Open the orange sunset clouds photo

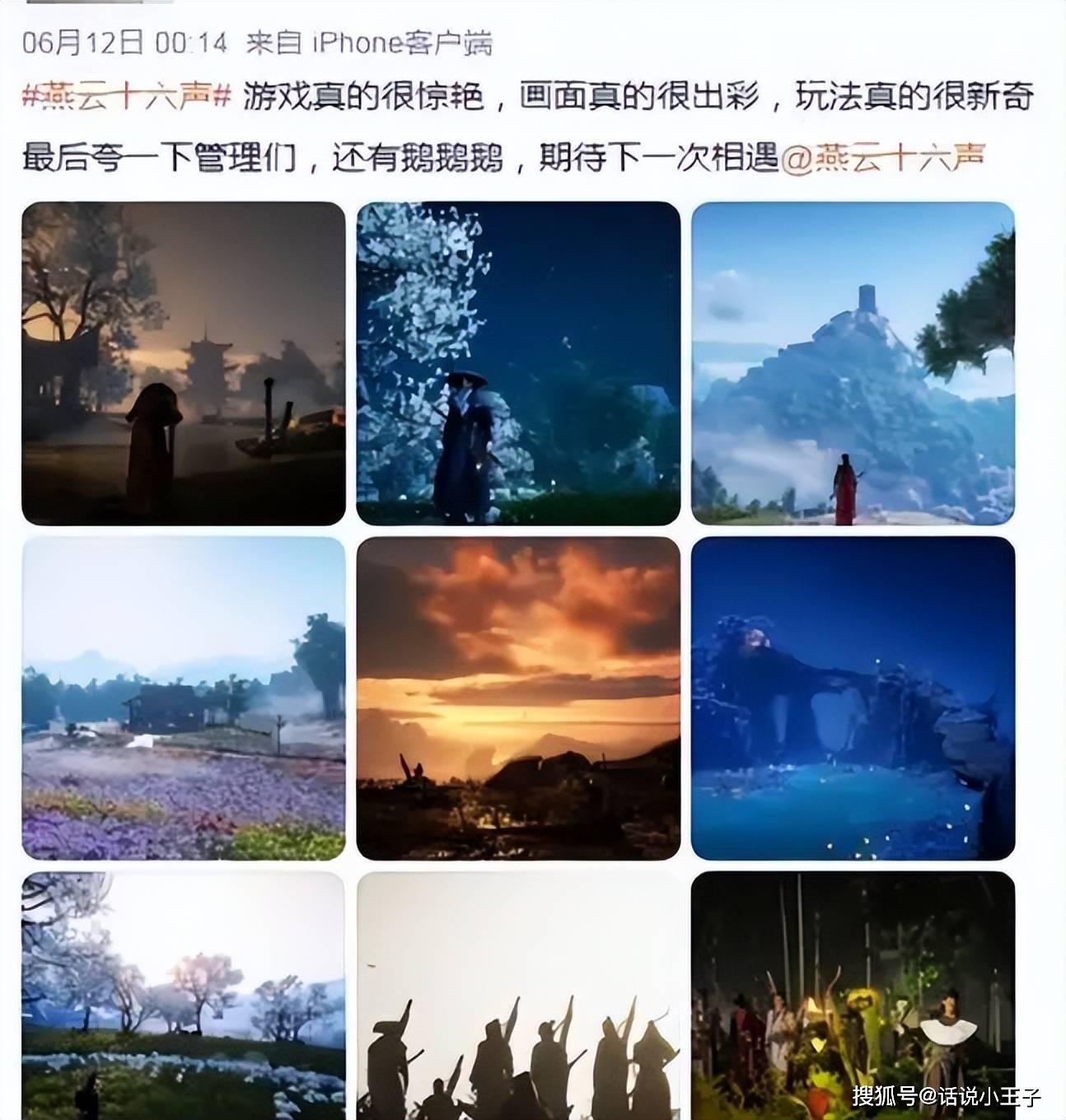point(518,698)
